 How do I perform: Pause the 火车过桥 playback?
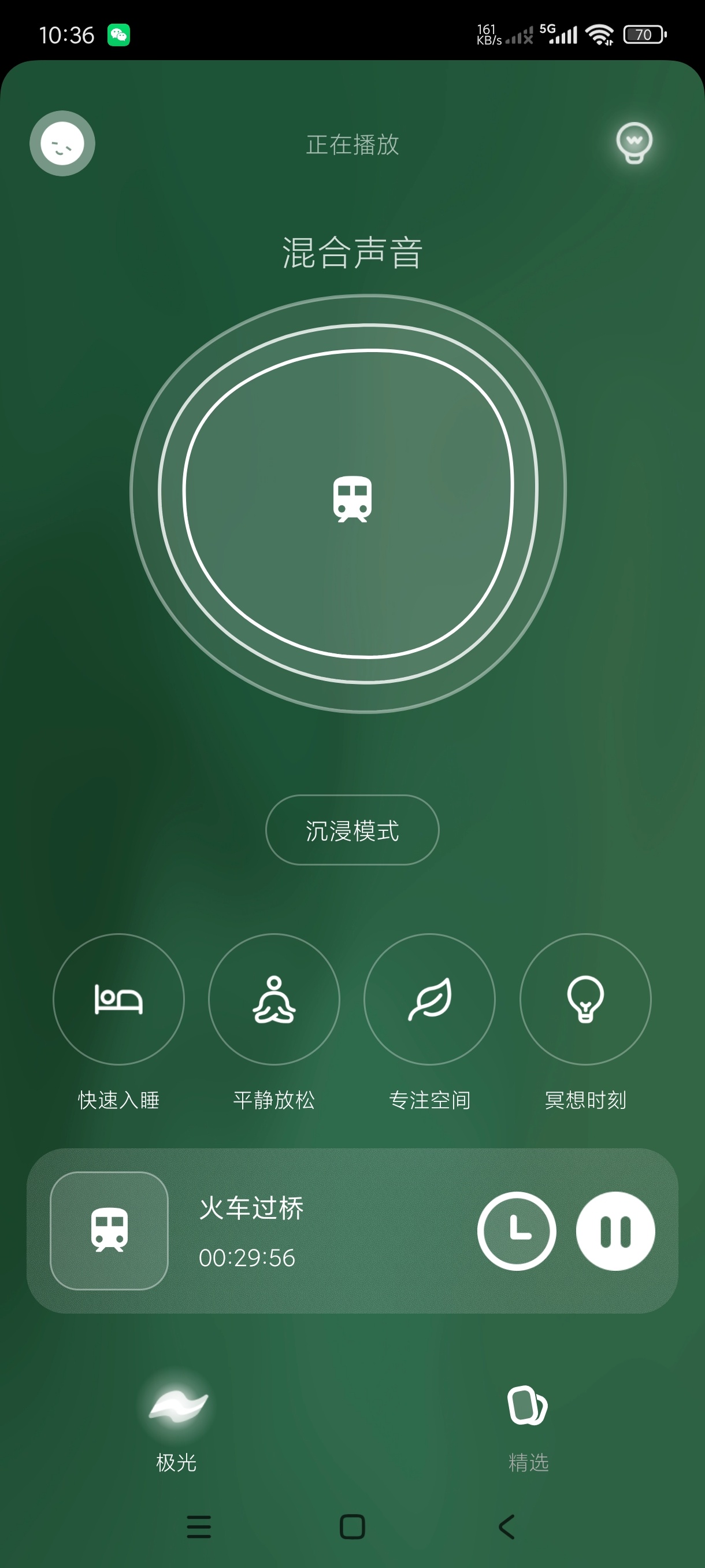coord(615,1230)
